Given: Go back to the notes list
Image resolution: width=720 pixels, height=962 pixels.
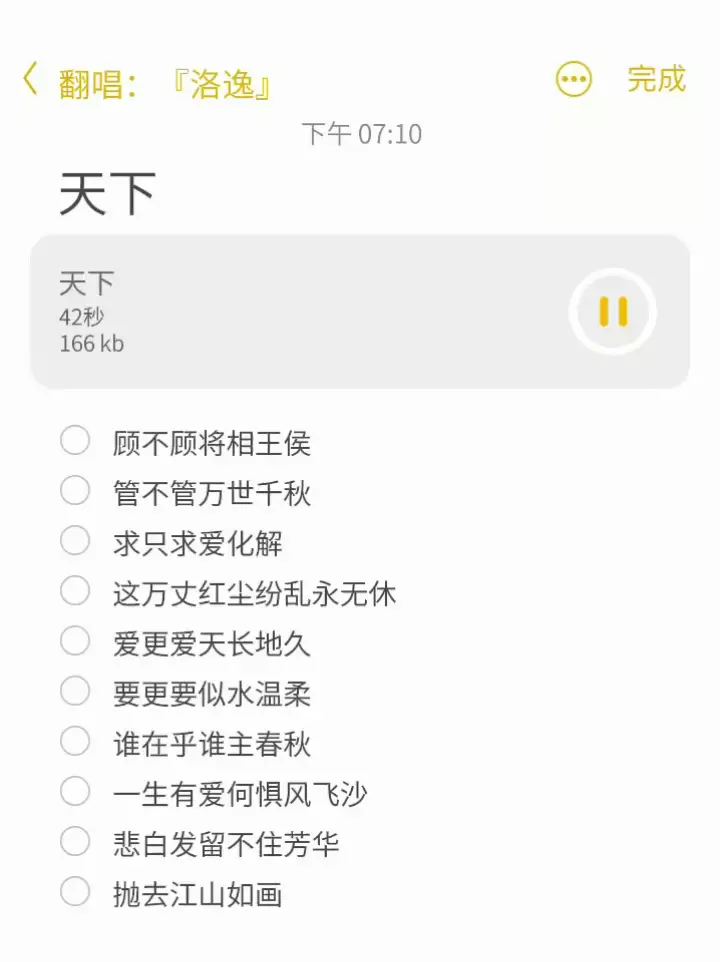Looking at the screenshot, I should click(31, 79).
